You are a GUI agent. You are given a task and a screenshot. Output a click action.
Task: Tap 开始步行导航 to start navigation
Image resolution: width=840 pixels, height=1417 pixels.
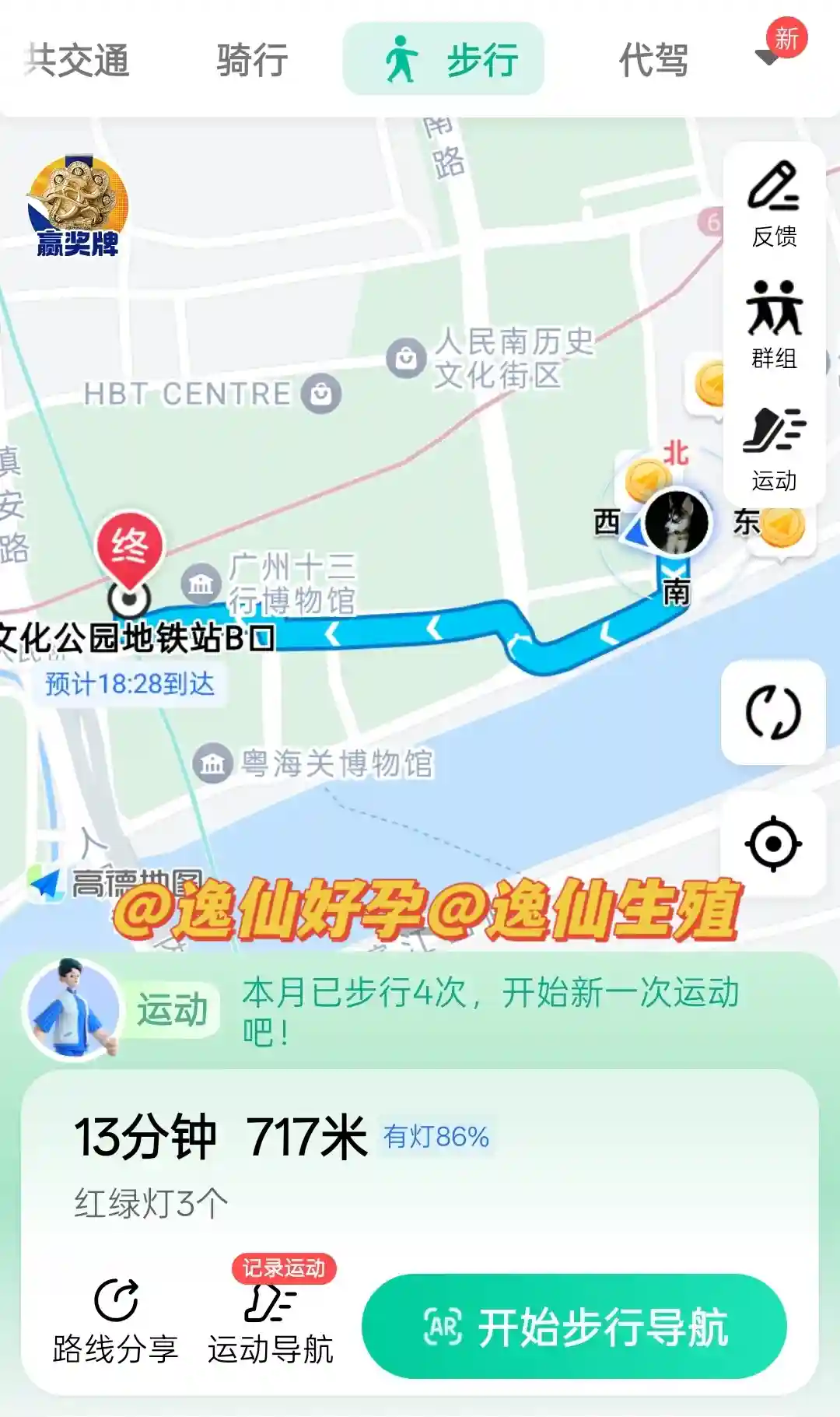click(574, 1327)
